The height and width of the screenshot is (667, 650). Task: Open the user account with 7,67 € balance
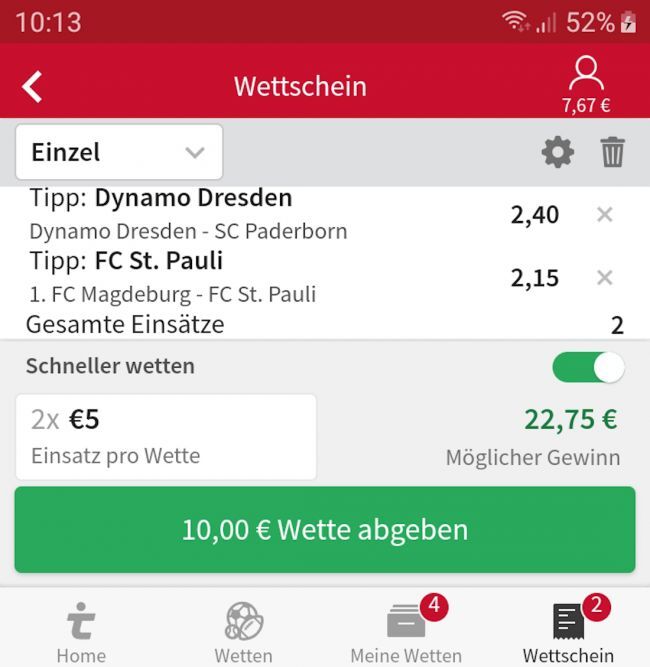pos(586,83)
